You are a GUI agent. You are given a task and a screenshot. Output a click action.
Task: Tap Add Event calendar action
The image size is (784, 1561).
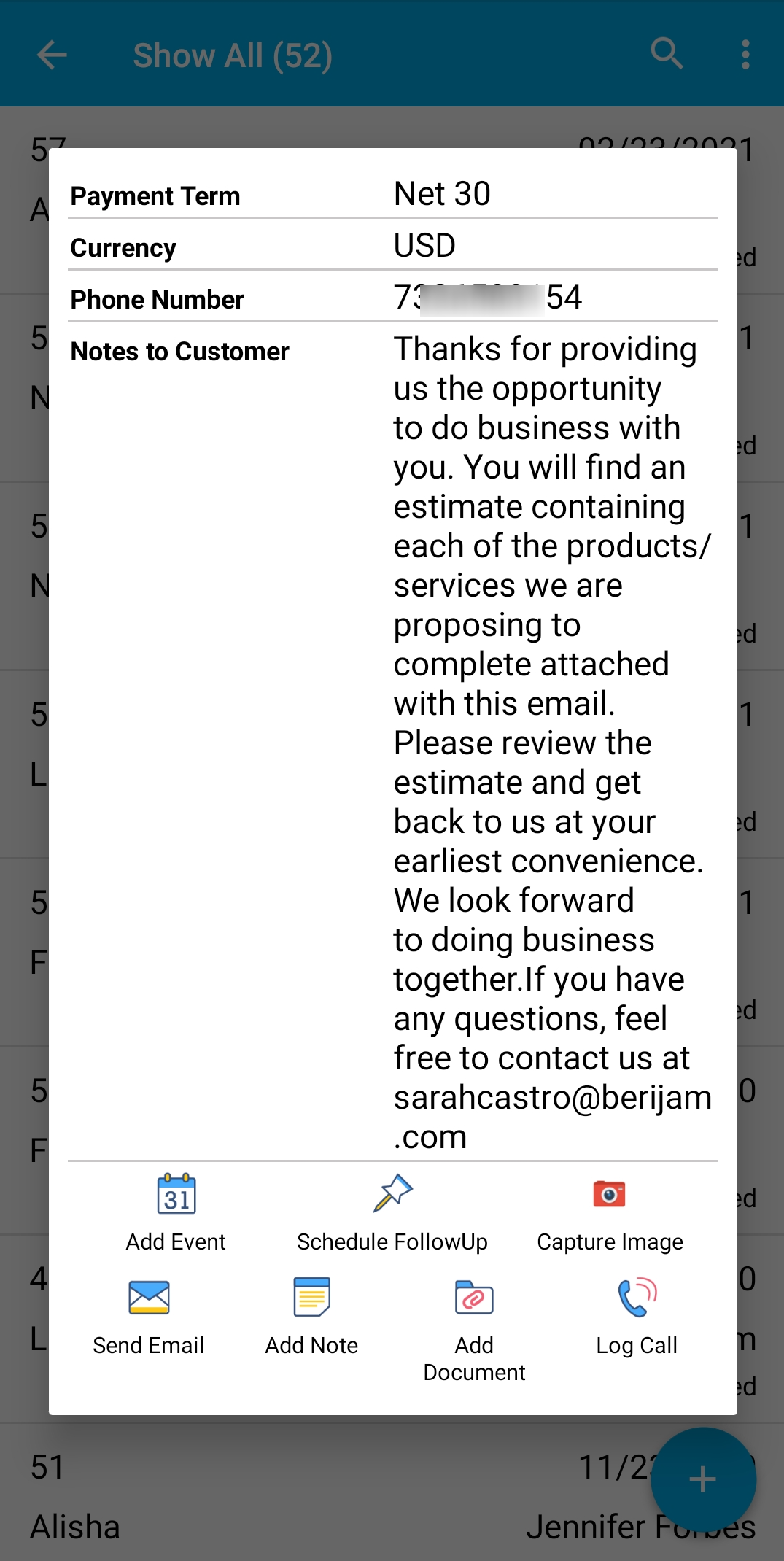[x=176, y=1210]
